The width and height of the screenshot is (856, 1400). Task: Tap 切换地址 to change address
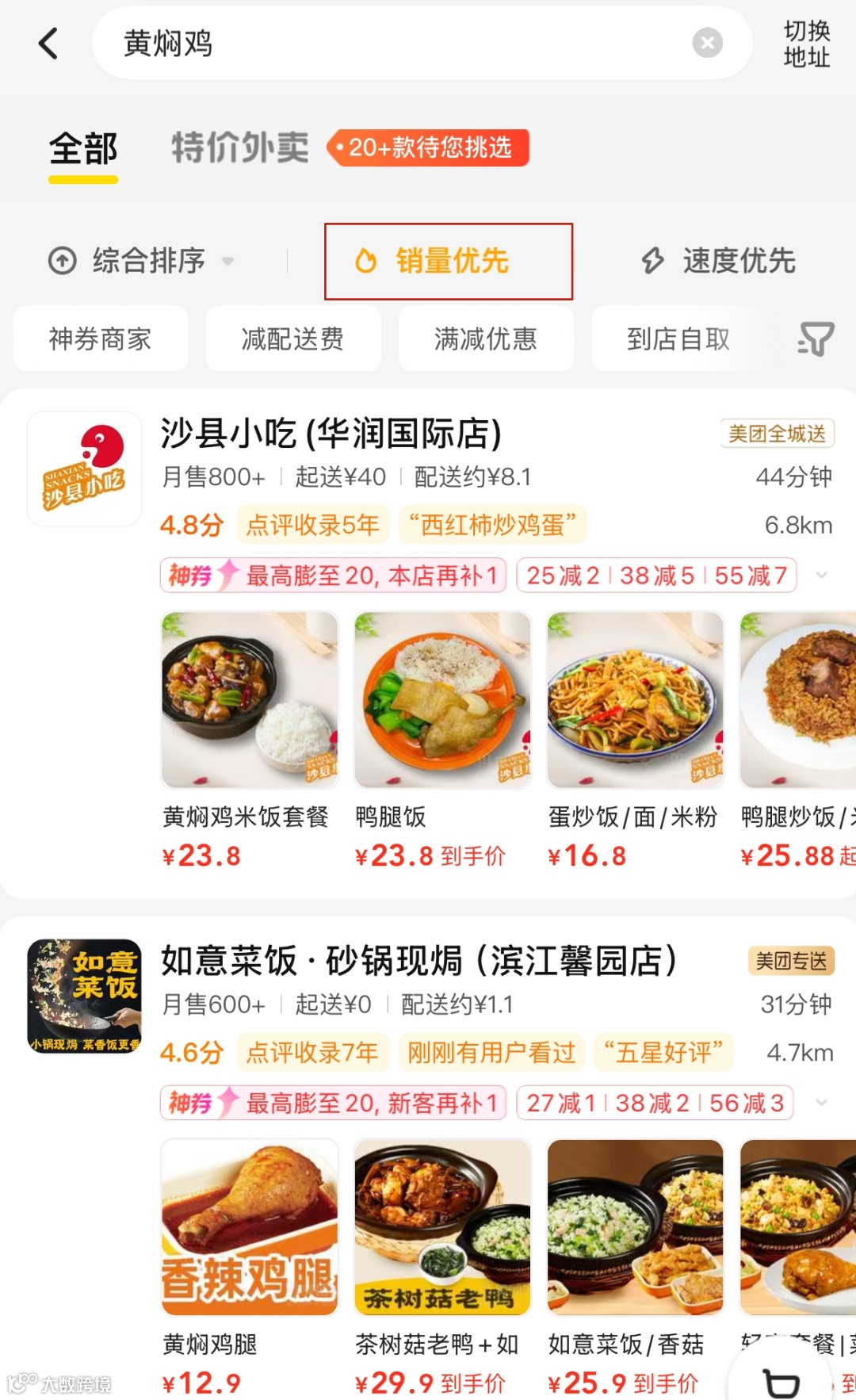coord(806,44)
